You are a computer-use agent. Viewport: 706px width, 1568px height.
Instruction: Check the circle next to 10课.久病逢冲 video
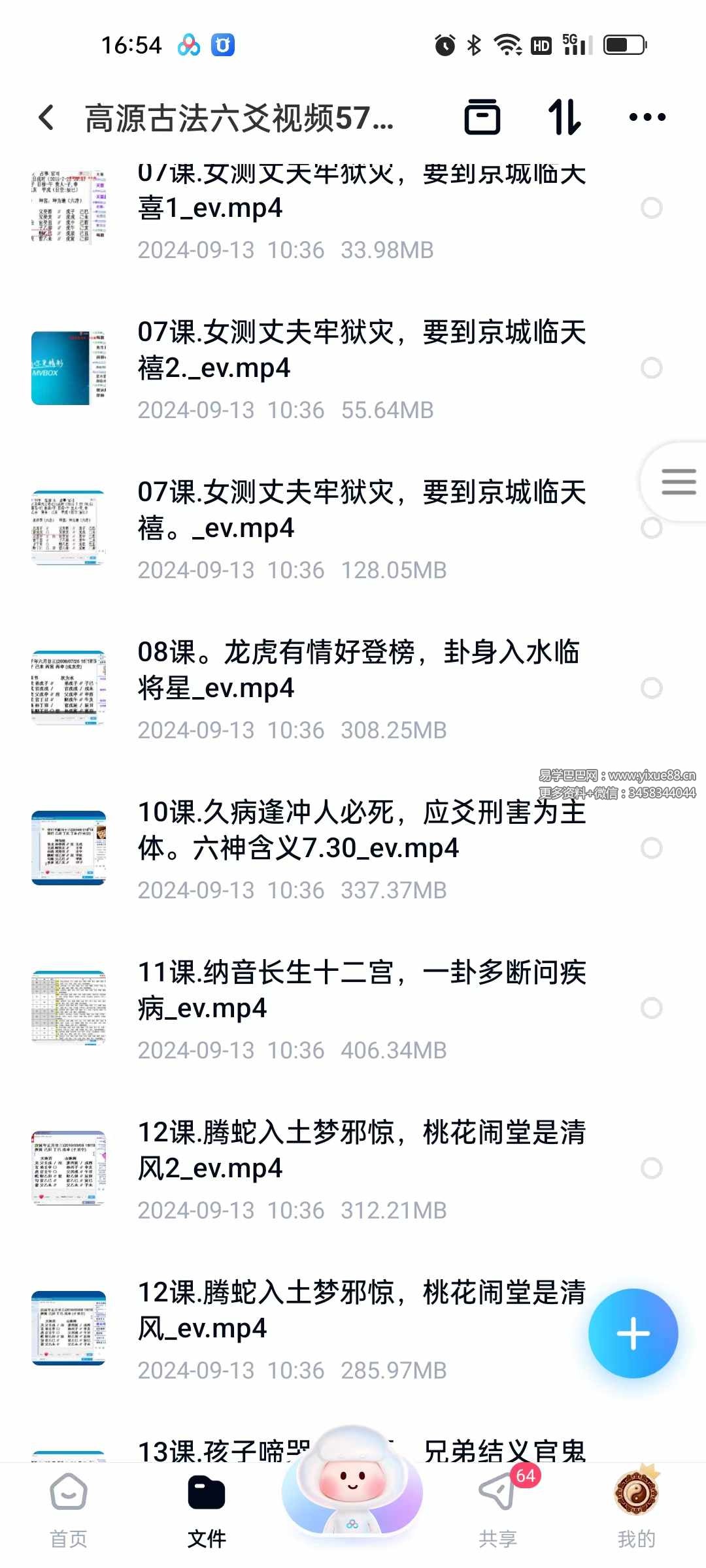[651, 848]
